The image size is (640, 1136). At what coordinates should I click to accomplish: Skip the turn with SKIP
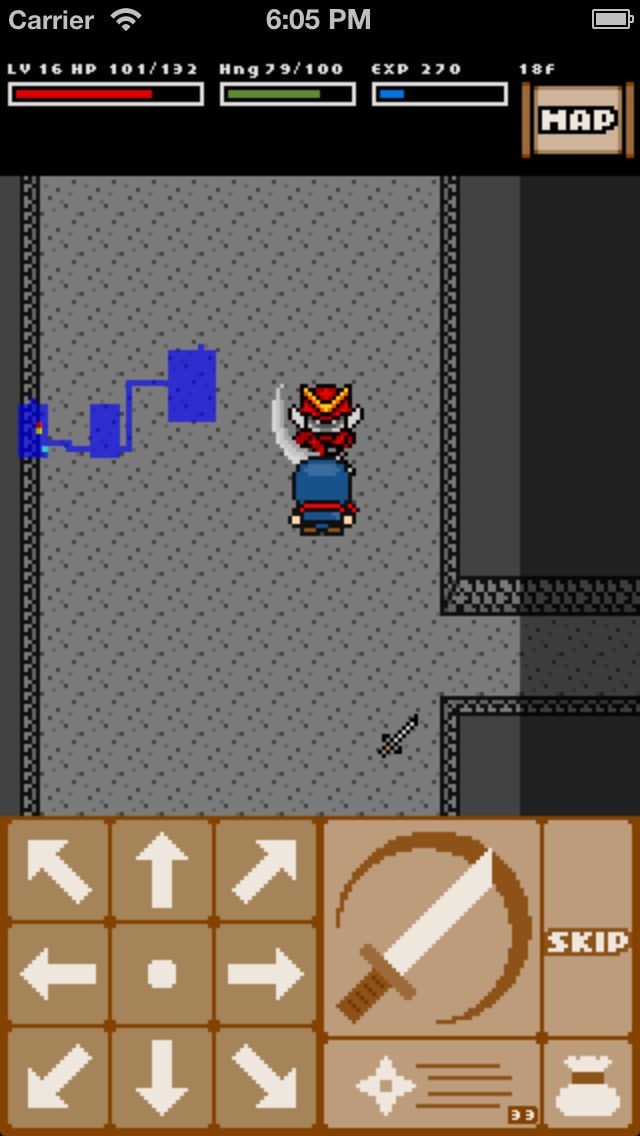[587, 940]
